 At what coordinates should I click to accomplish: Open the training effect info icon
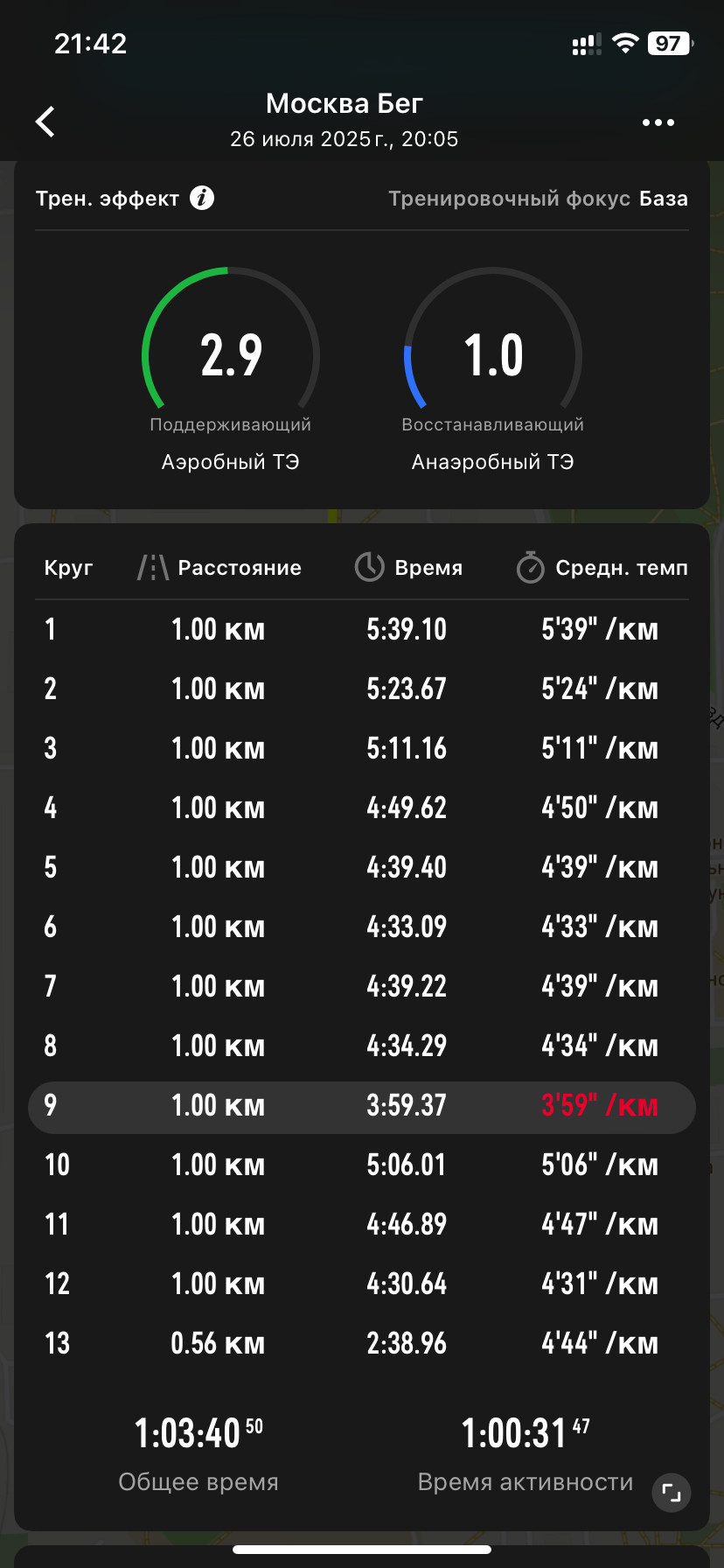(x=202, y=198)
